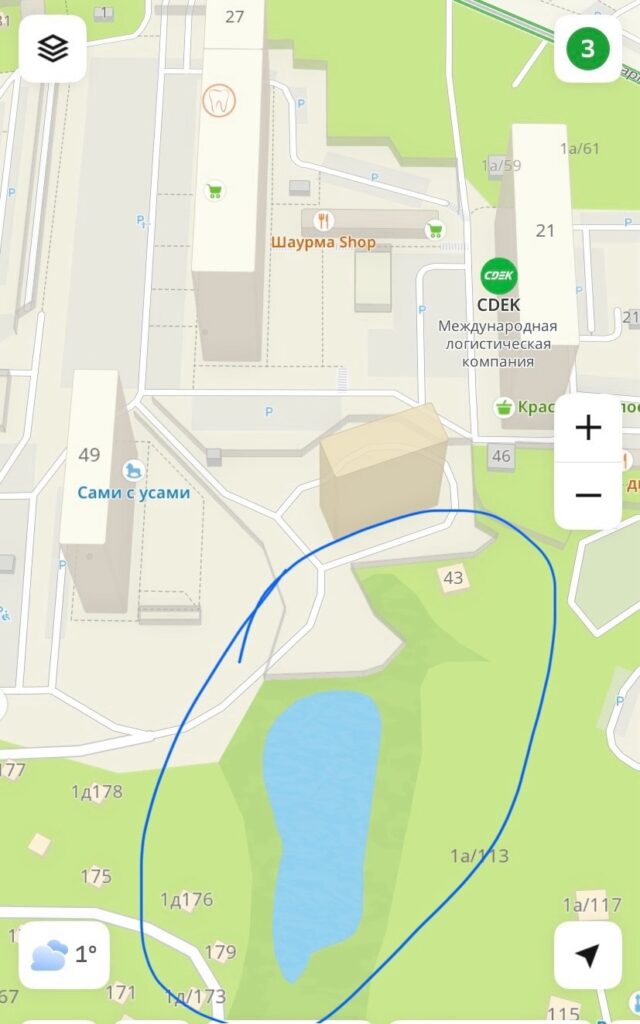This screenshot has height=1024, width=640.
Task: Tap the dentist tooth marker on building 27
Action: point(219,101)
